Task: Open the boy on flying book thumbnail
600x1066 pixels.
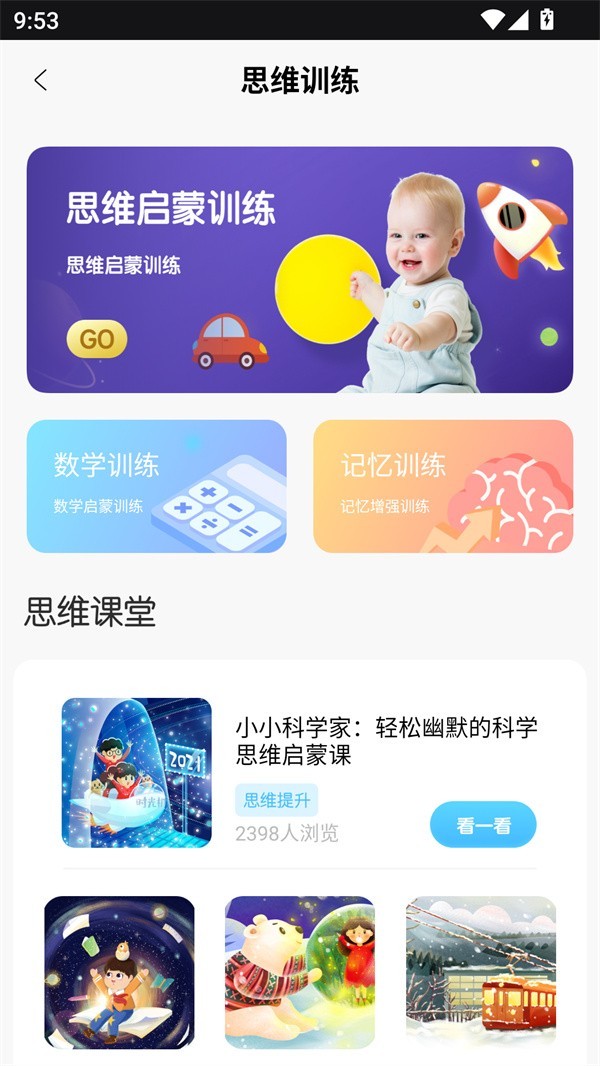Action: 120,972
